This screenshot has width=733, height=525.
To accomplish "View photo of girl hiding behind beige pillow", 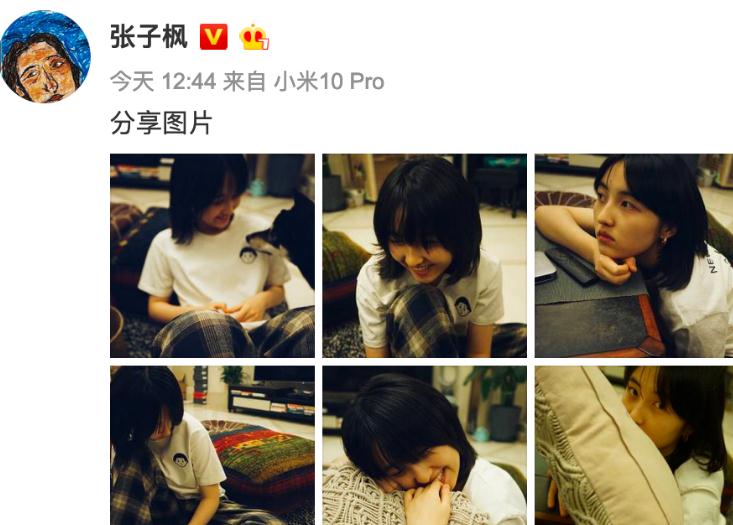I will pyautogui.click(x=633, y=445).
